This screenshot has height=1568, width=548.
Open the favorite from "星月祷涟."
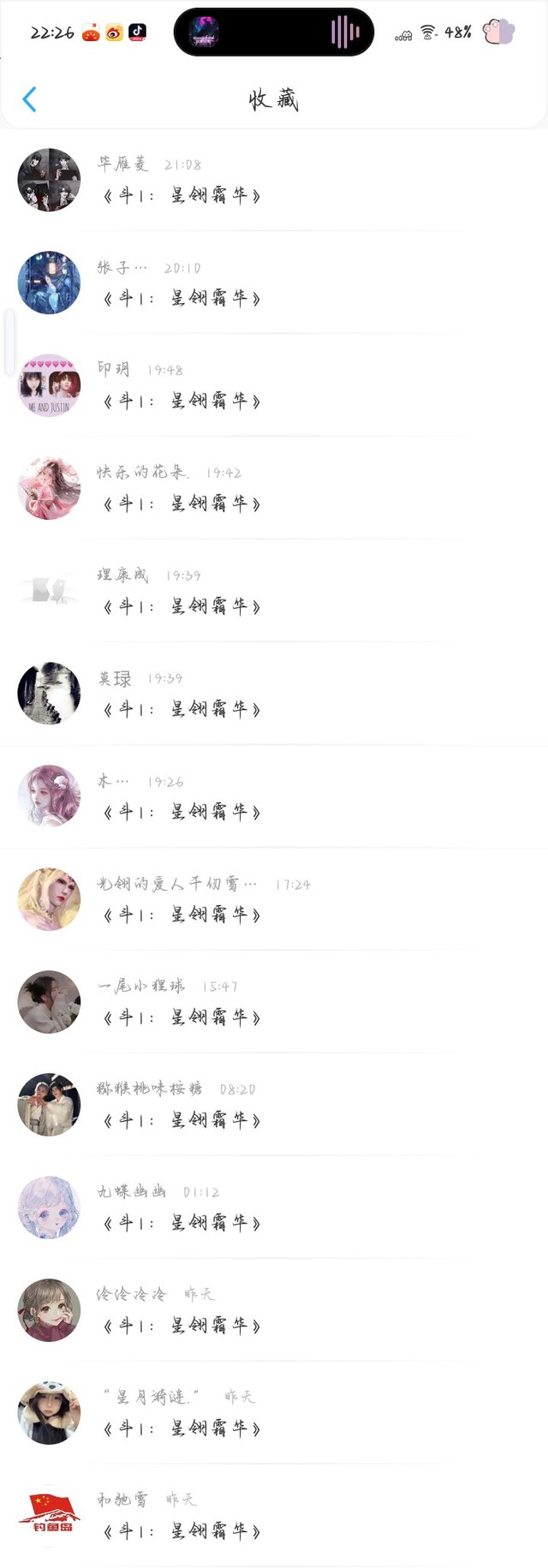274,1413
